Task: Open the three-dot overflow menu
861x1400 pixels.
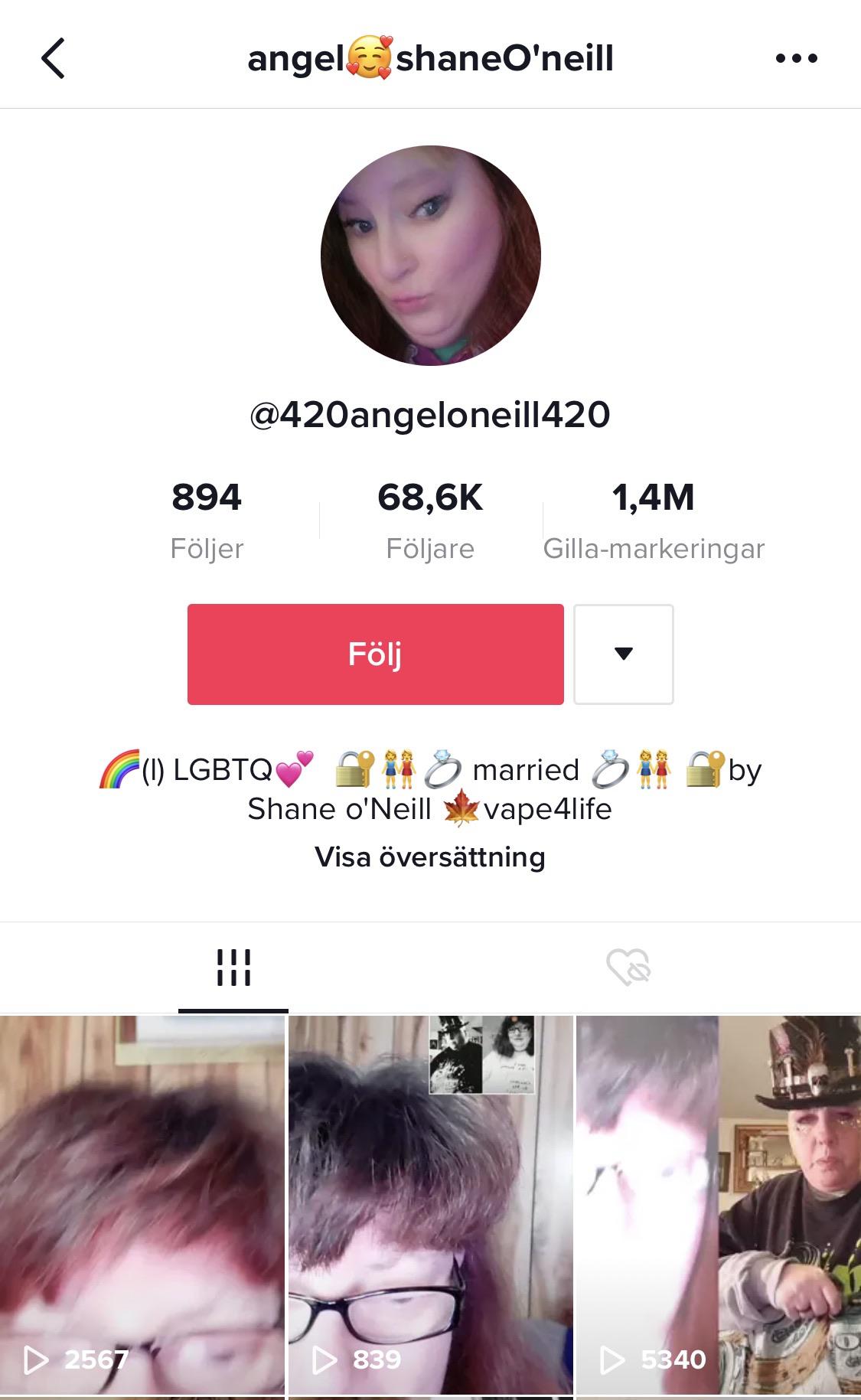Action: (796, 58)
